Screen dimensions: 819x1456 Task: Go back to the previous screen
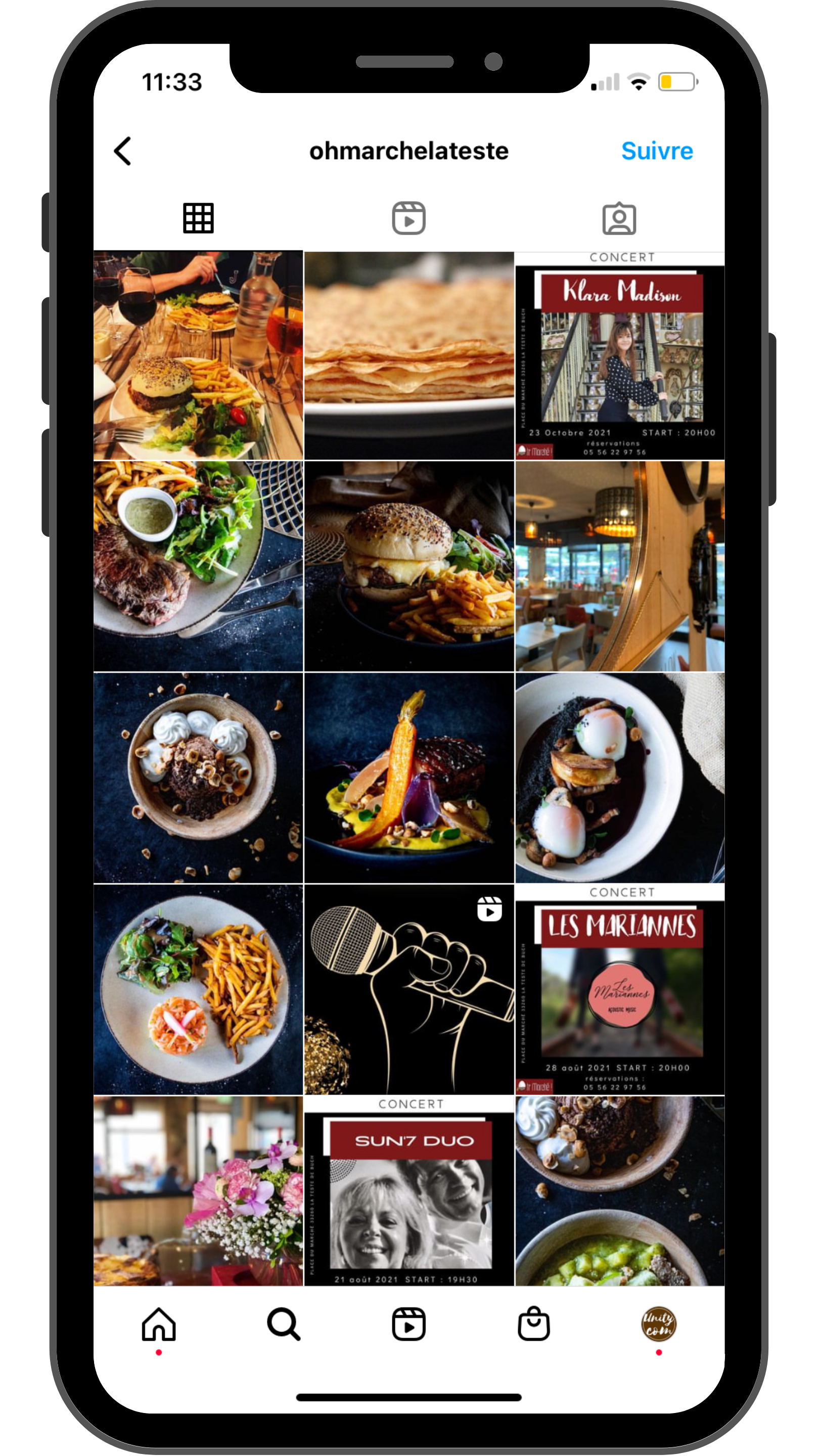coord(123,151)
